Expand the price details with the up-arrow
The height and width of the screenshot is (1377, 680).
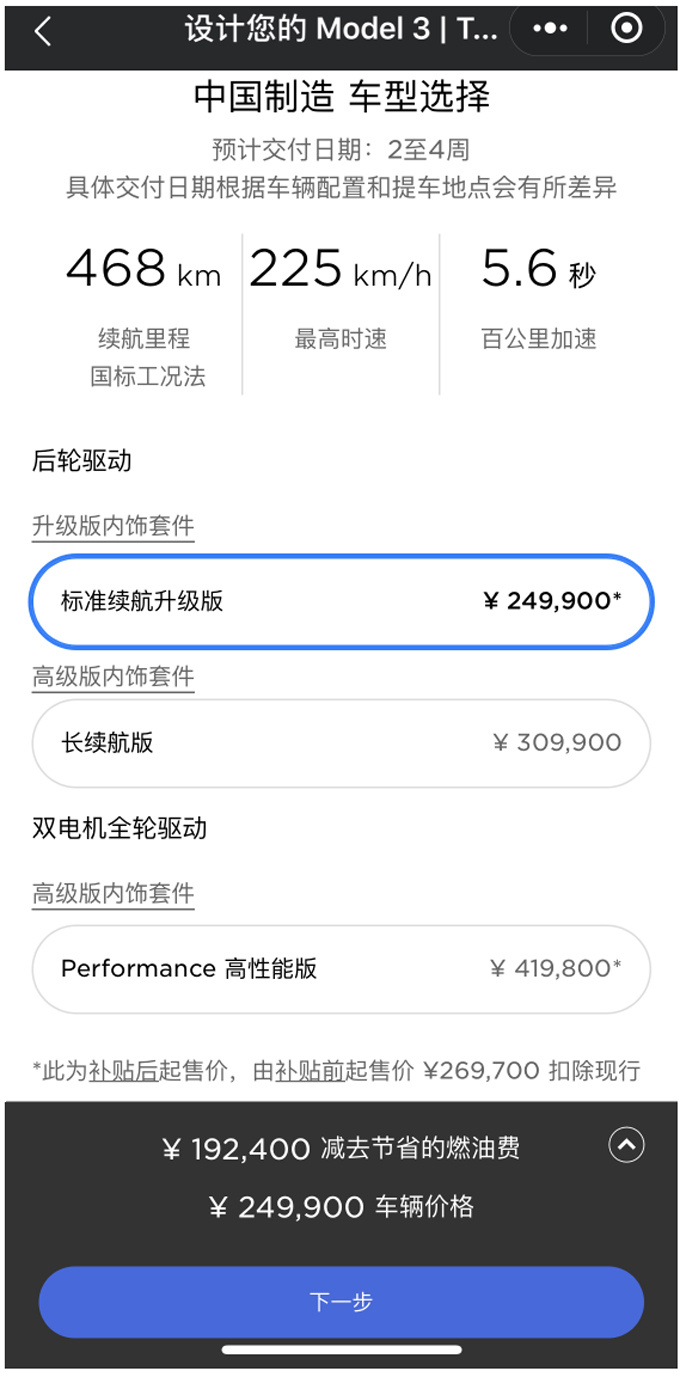tap(627, 1145)
